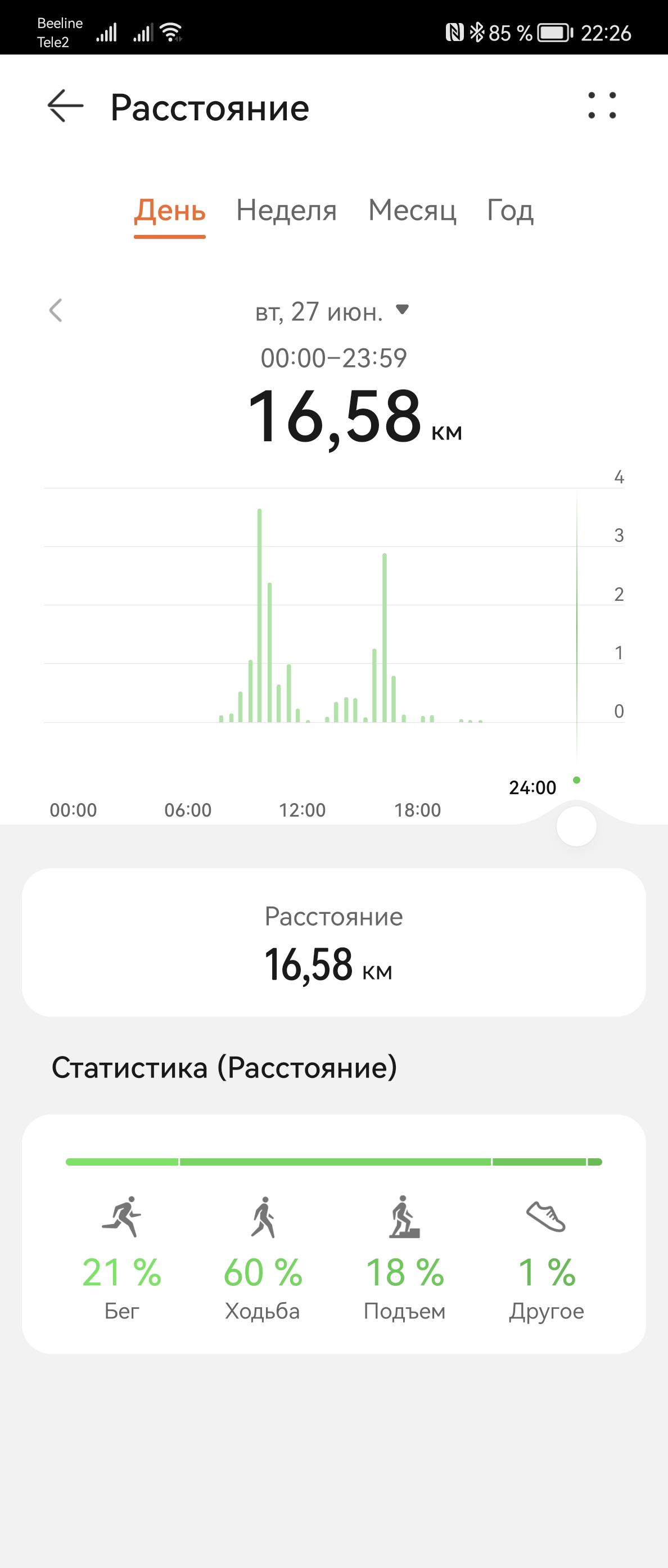Open the date picker for вт, 27 июн.
The image size is (668, 1568).
tap(332, 312)
